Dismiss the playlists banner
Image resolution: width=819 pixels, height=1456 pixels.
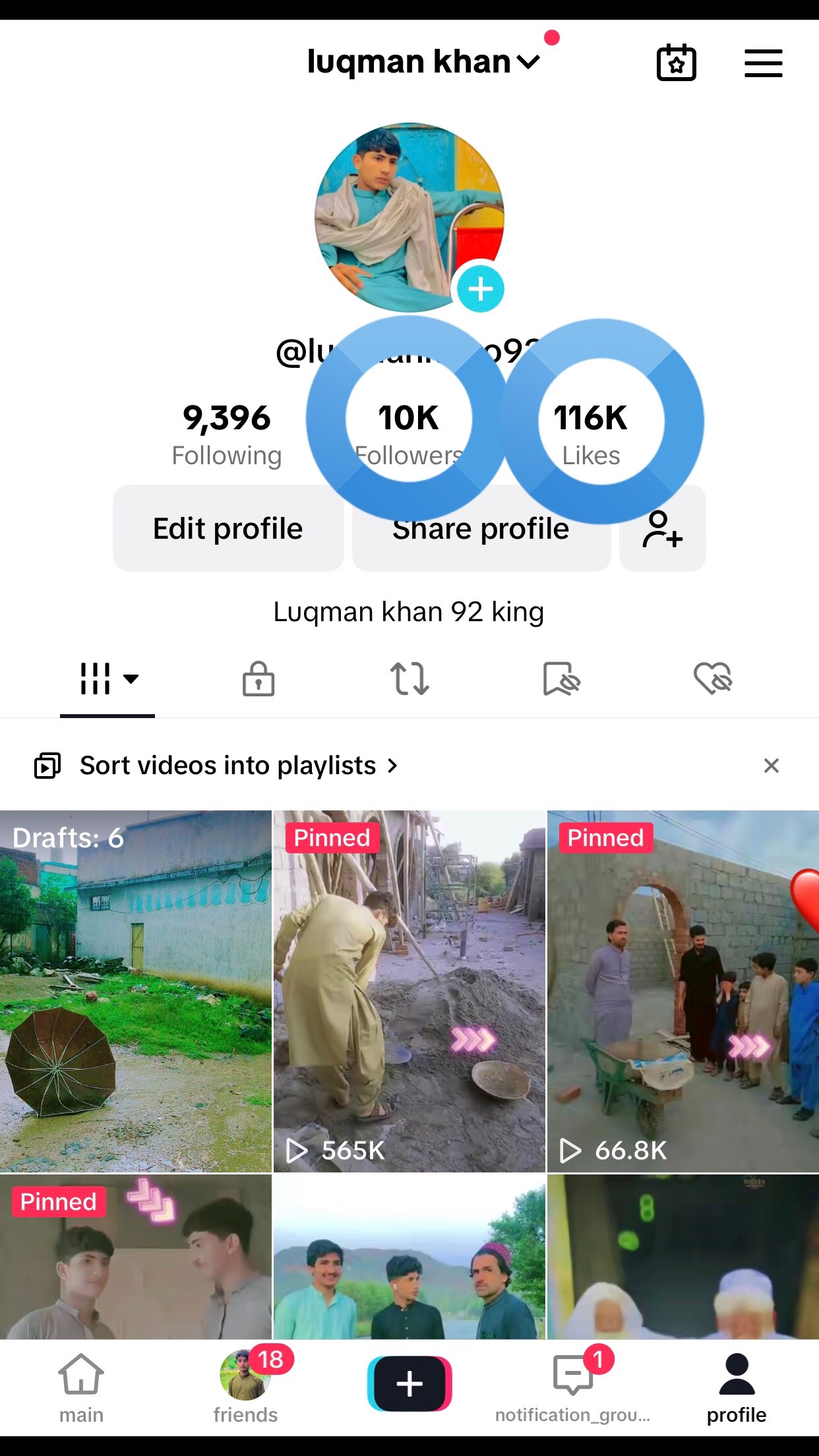pyautogui.click(x=771, y=766)
